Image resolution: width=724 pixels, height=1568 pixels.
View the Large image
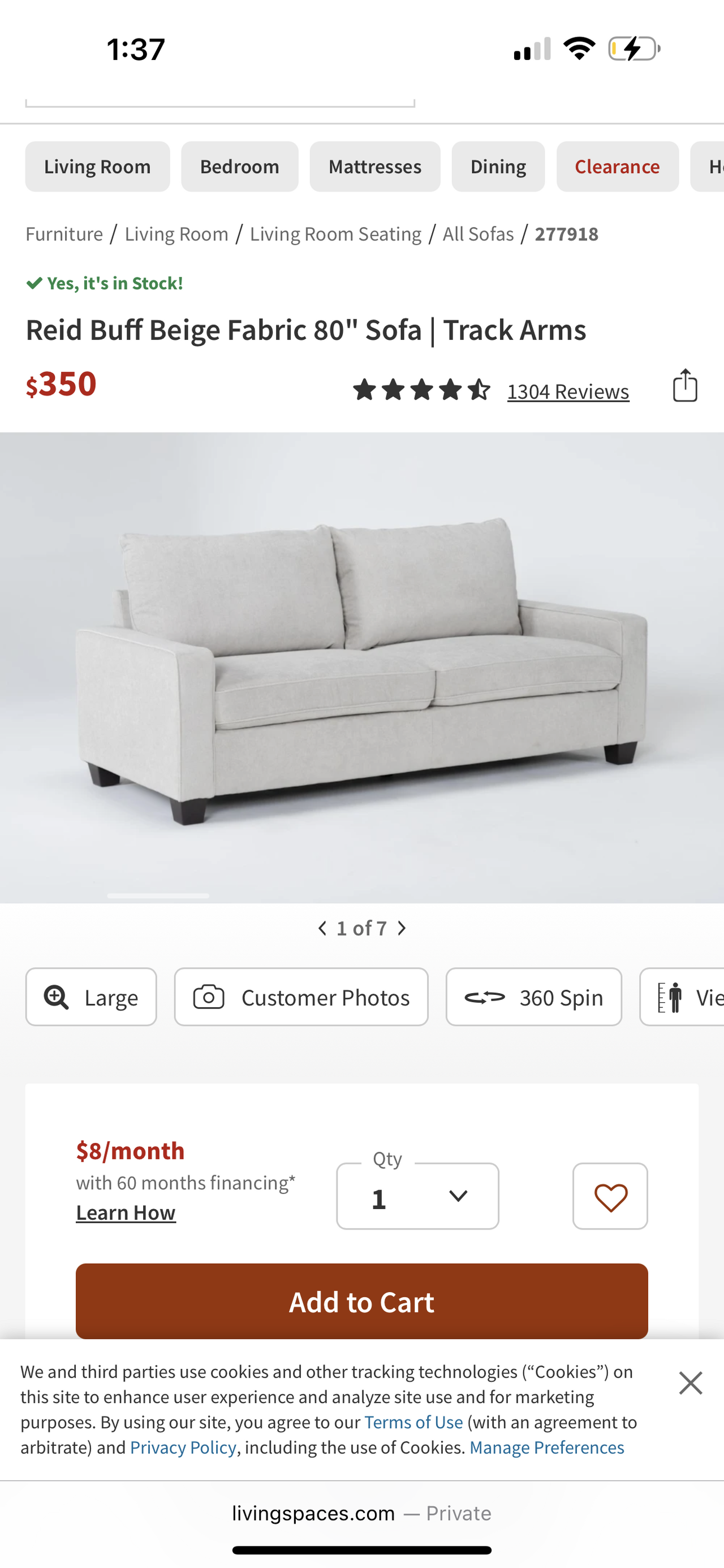[x=91, y=997]
